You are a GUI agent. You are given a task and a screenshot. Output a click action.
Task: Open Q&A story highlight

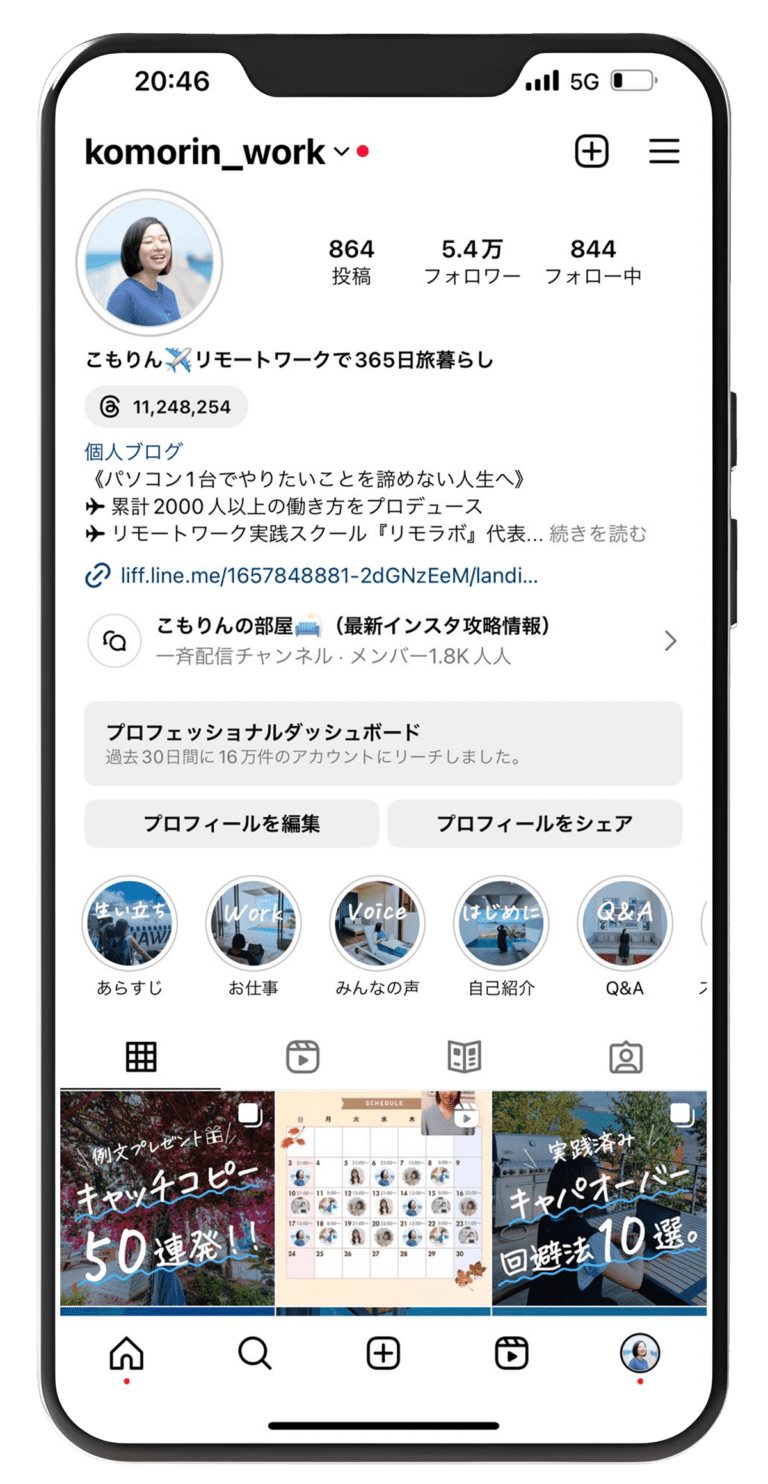click(625, 924)
